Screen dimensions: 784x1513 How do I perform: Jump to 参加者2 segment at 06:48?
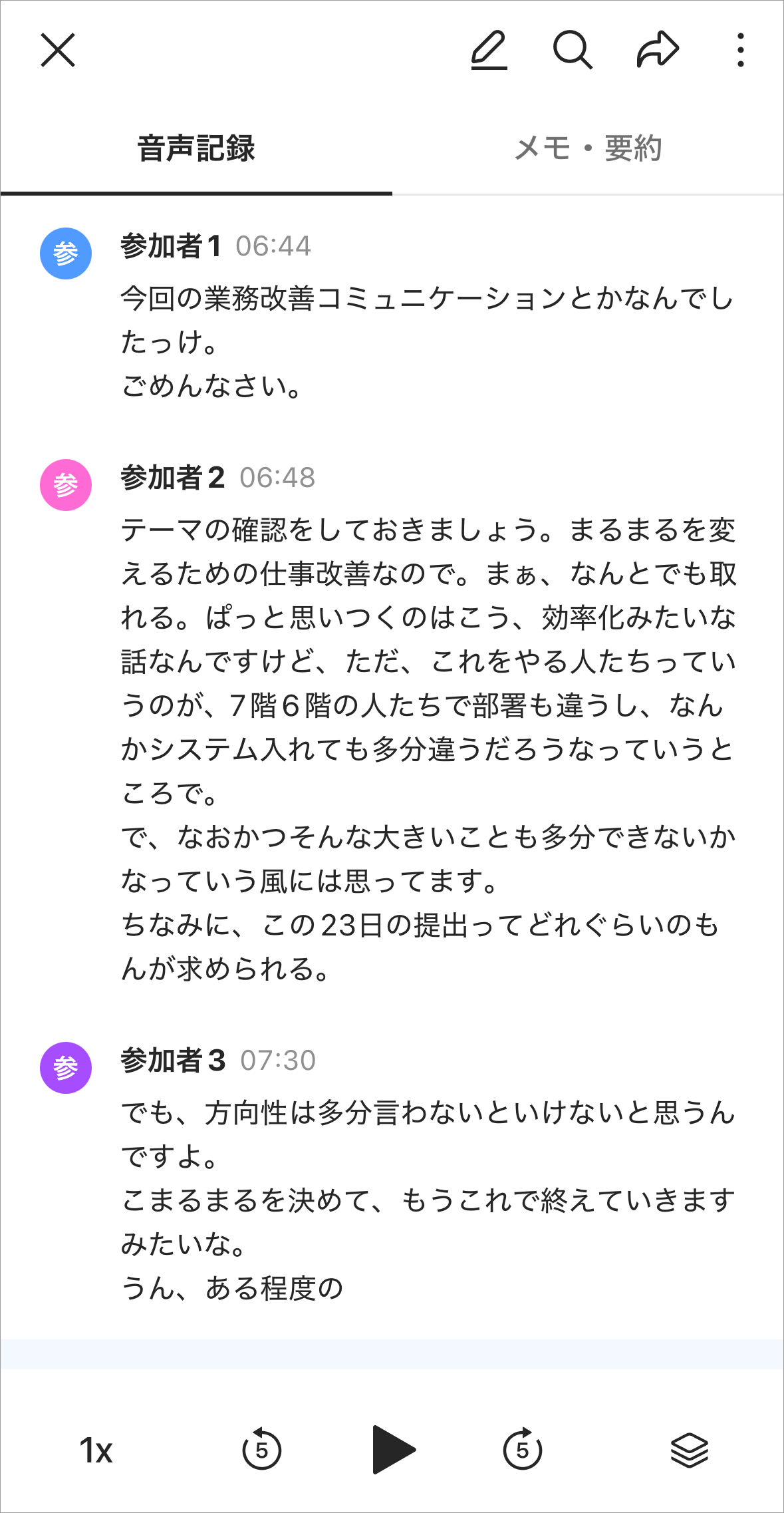(277, 478)
